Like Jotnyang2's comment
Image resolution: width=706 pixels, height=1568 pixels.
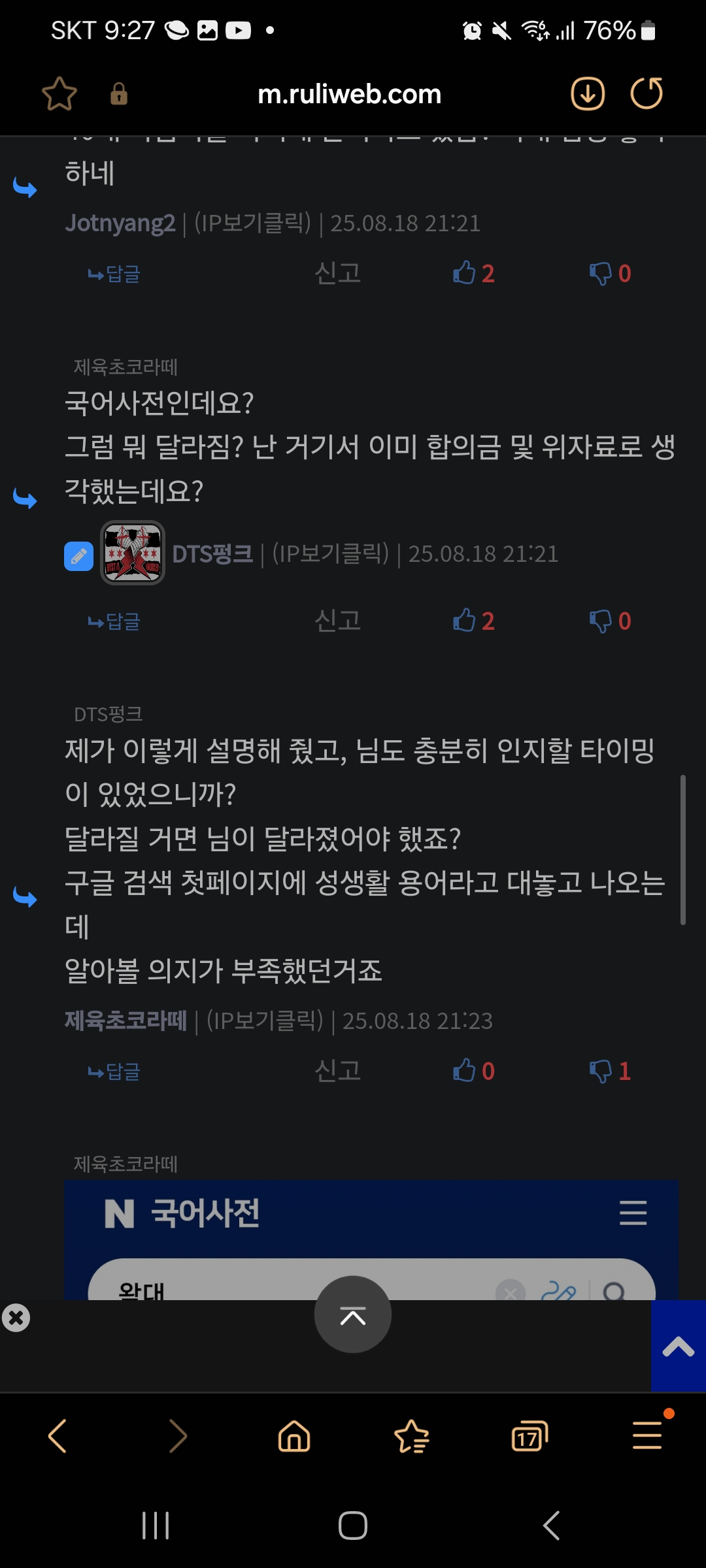point(473,274)
